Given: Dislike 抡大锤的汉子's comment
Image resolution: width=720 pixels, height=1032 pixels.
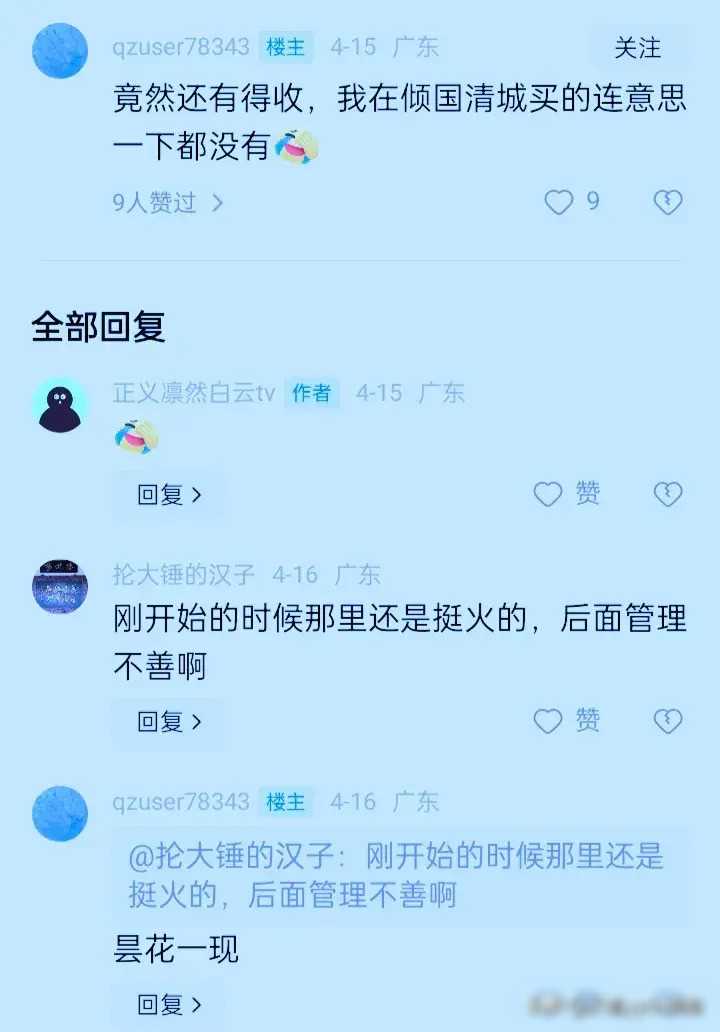Looking at the screenshot, I should tap(667, 721).
